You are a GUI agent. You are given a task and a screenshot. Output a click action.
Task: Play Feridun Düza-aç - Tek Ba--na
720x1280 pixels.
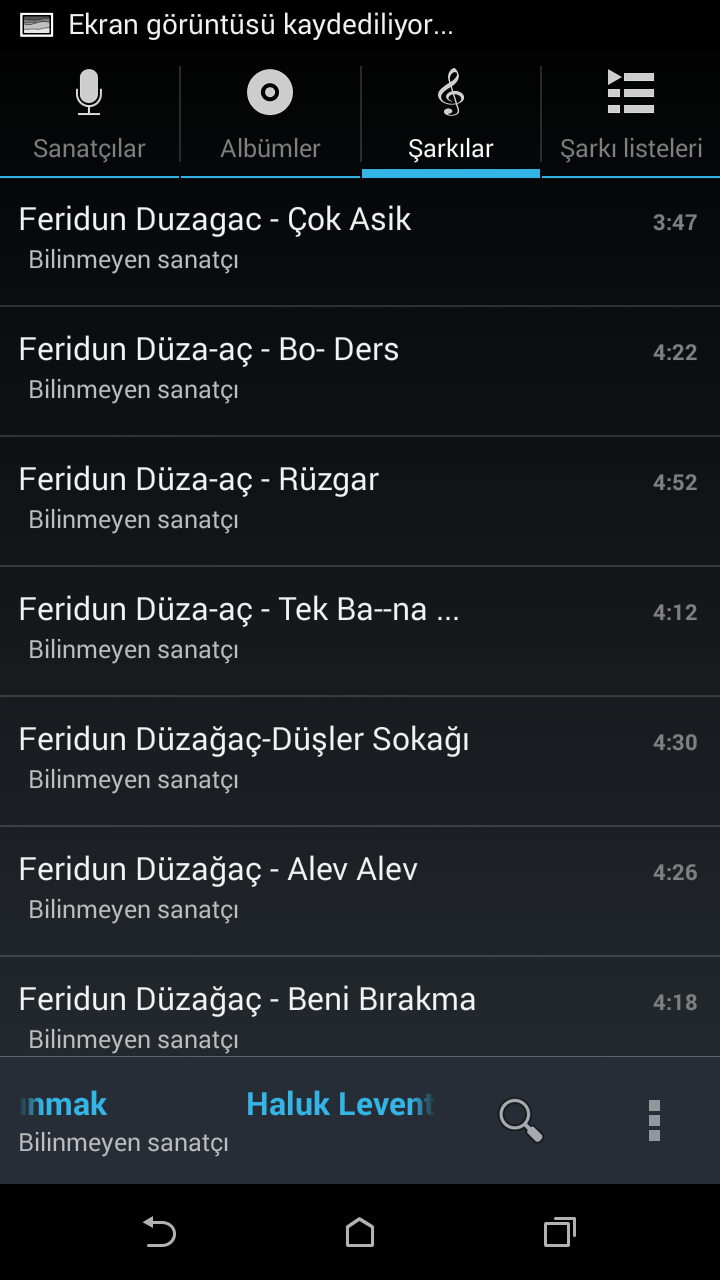click(x=360, y=630)
